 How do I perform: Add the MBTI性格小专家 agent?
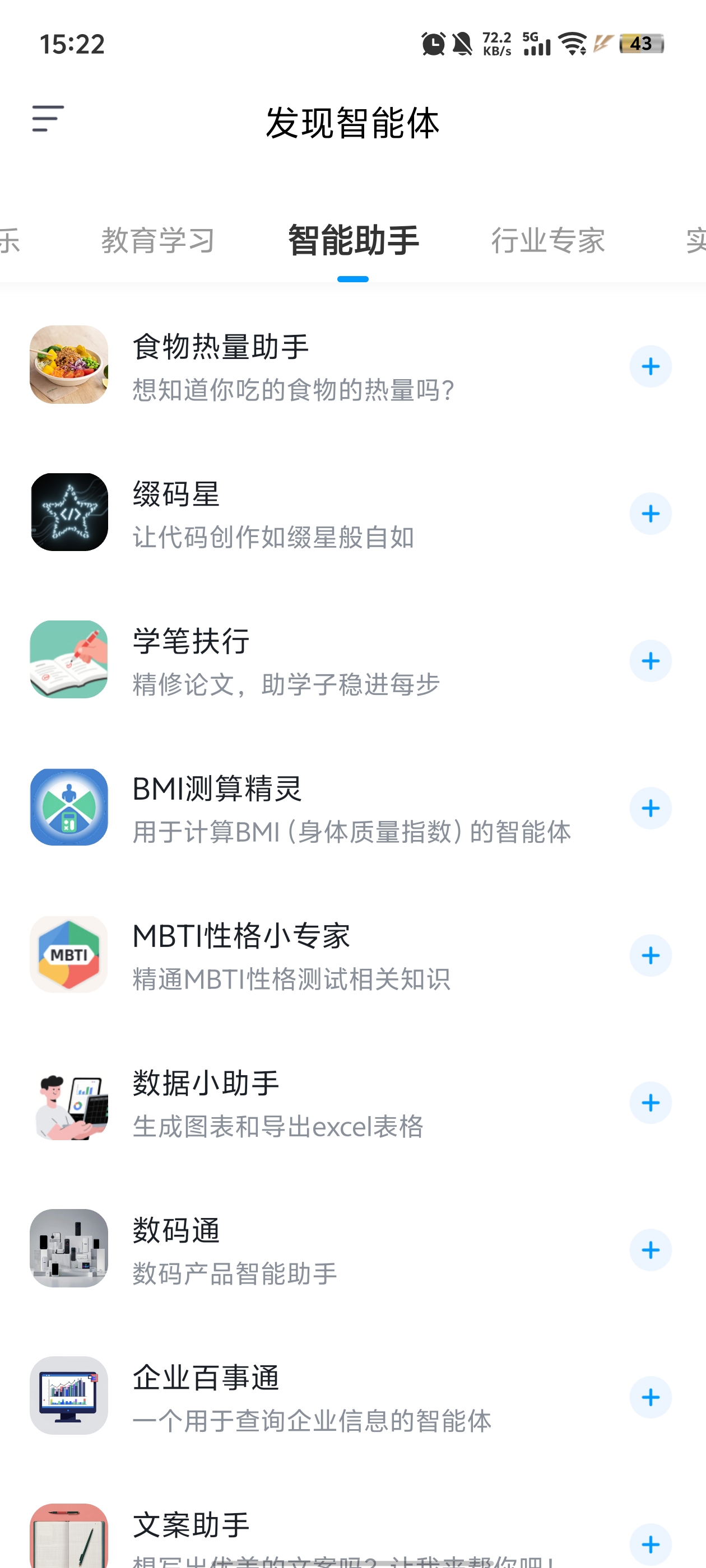pyautogui.click(x=650, y=956)
